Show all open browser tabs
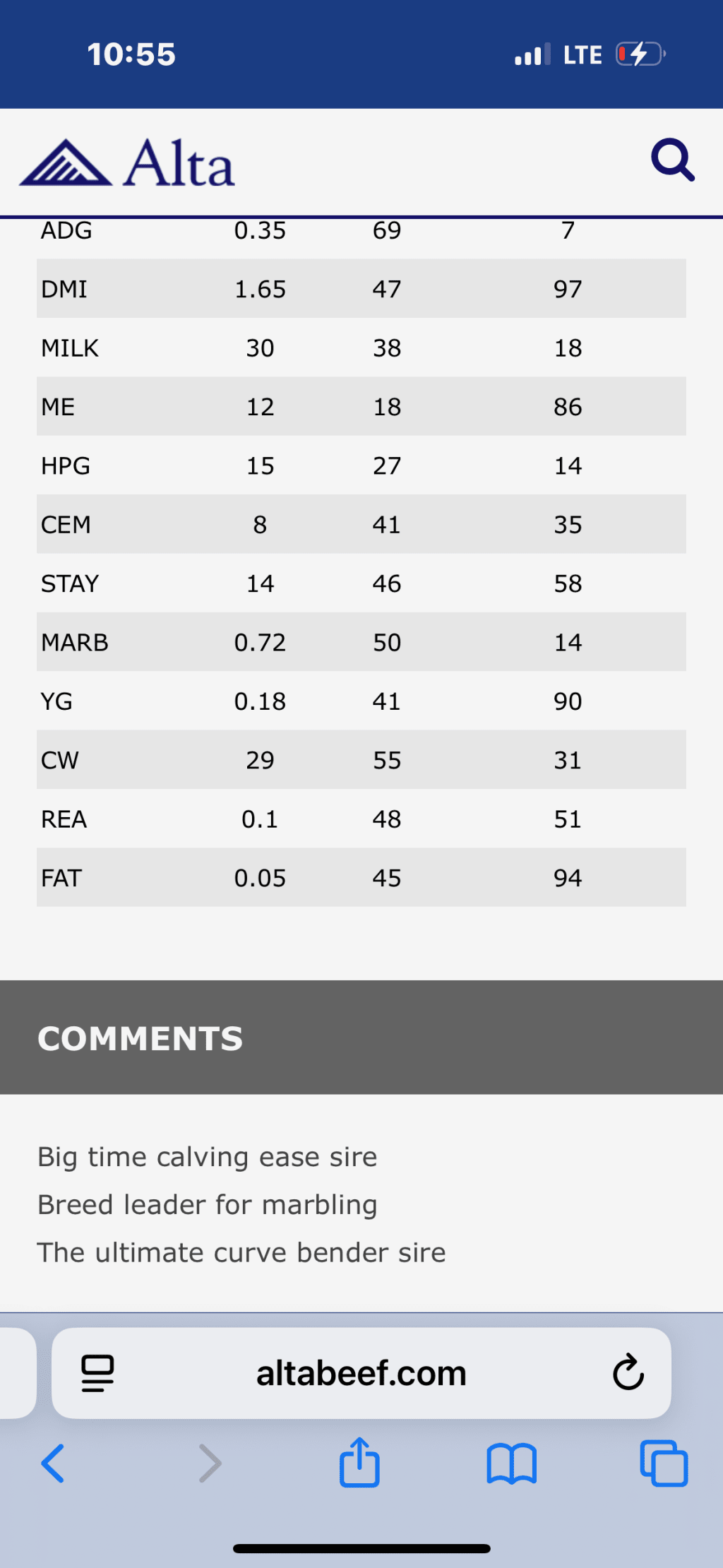Image resolution: width=723 pixels, height=1568 pixels. point(663,1463)
